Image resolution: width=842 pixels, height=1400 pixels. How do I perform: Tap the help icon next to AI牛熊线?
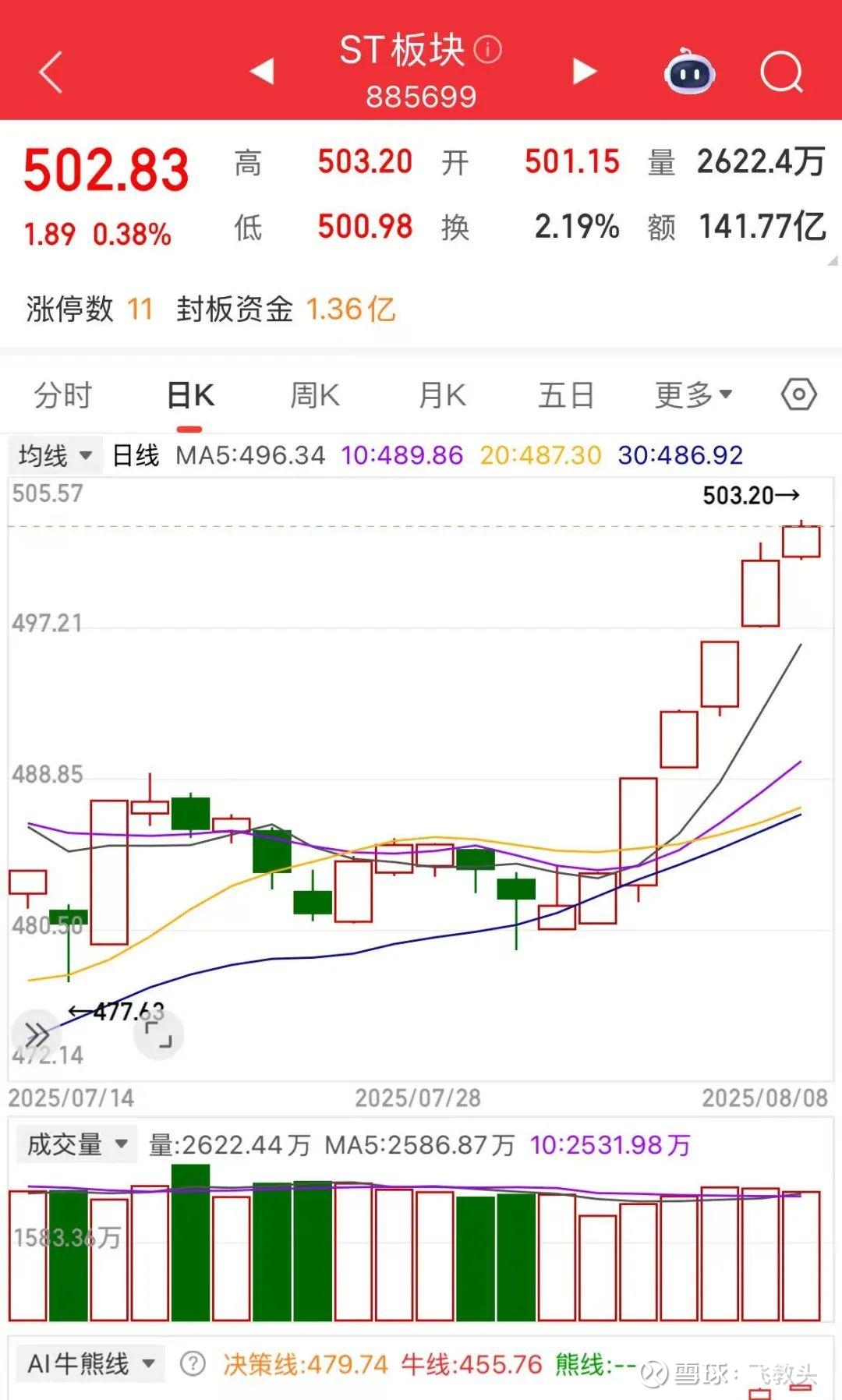[x=193, y=1364]
